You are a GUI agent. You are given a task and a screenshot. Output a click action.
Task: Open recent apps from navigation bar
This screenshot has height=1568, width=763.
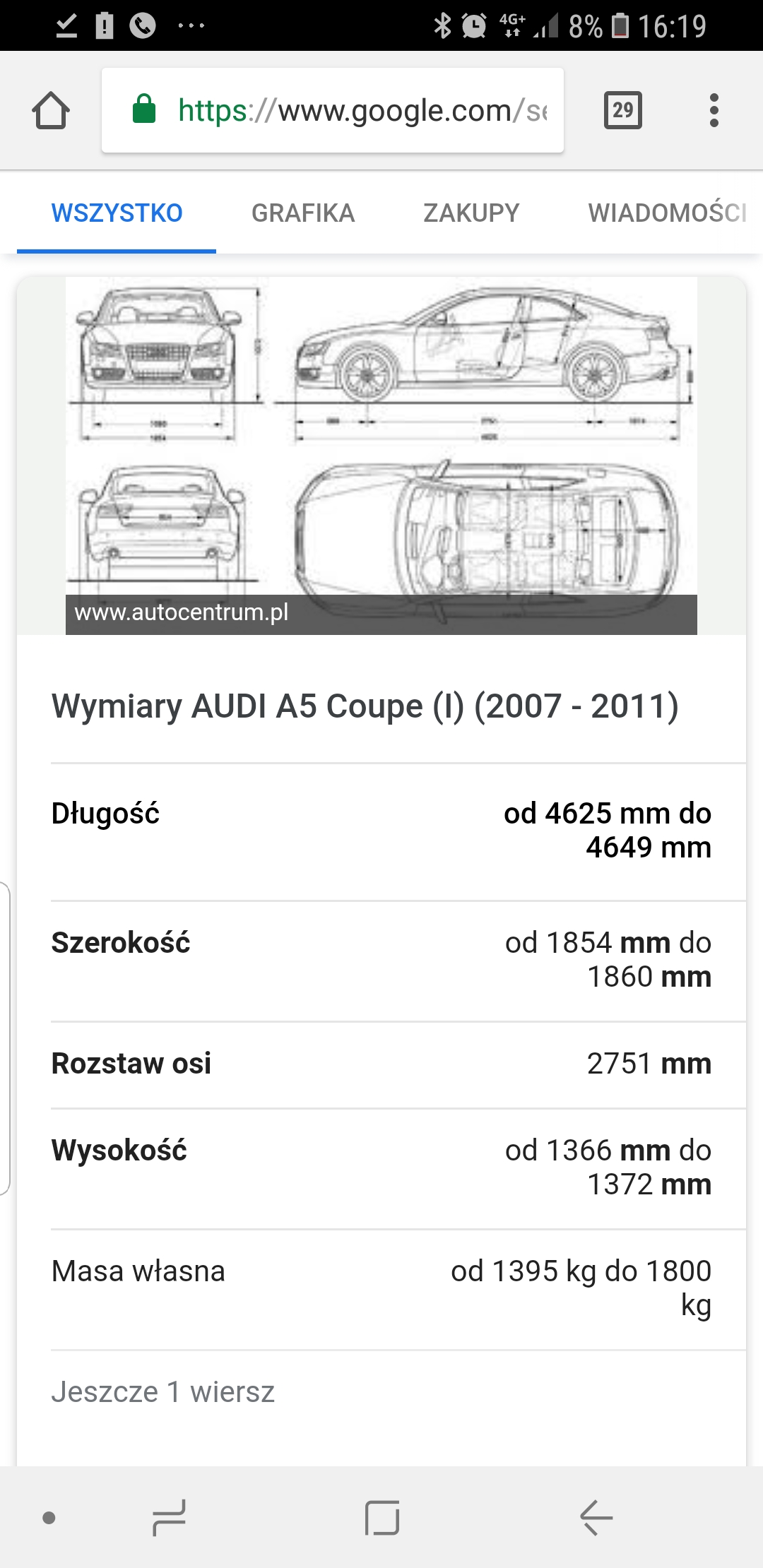coord(169,1518)
